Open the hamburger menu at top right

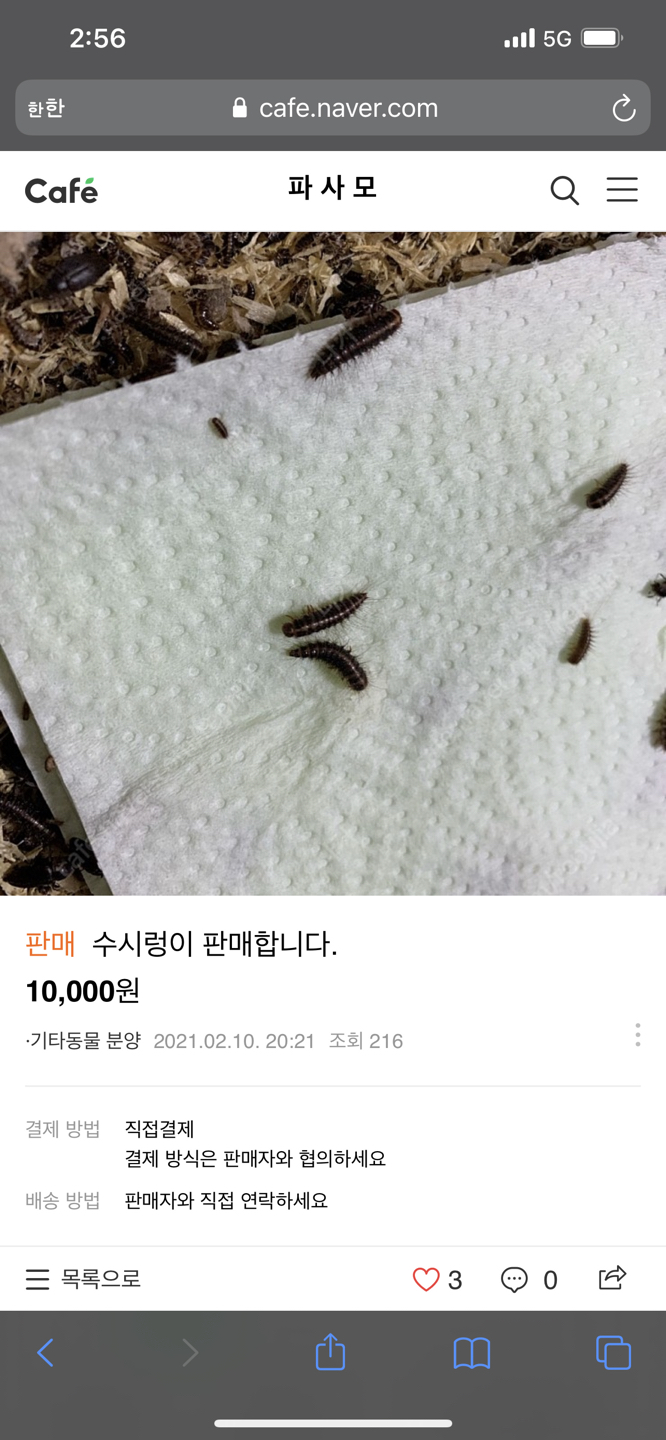coord(621,190)
